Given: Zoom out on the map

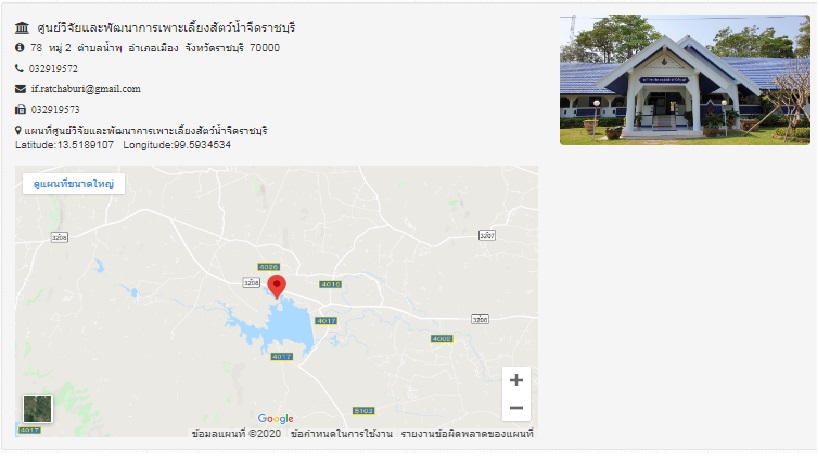Looking at the screenshot, I should [x=516, y=408].
